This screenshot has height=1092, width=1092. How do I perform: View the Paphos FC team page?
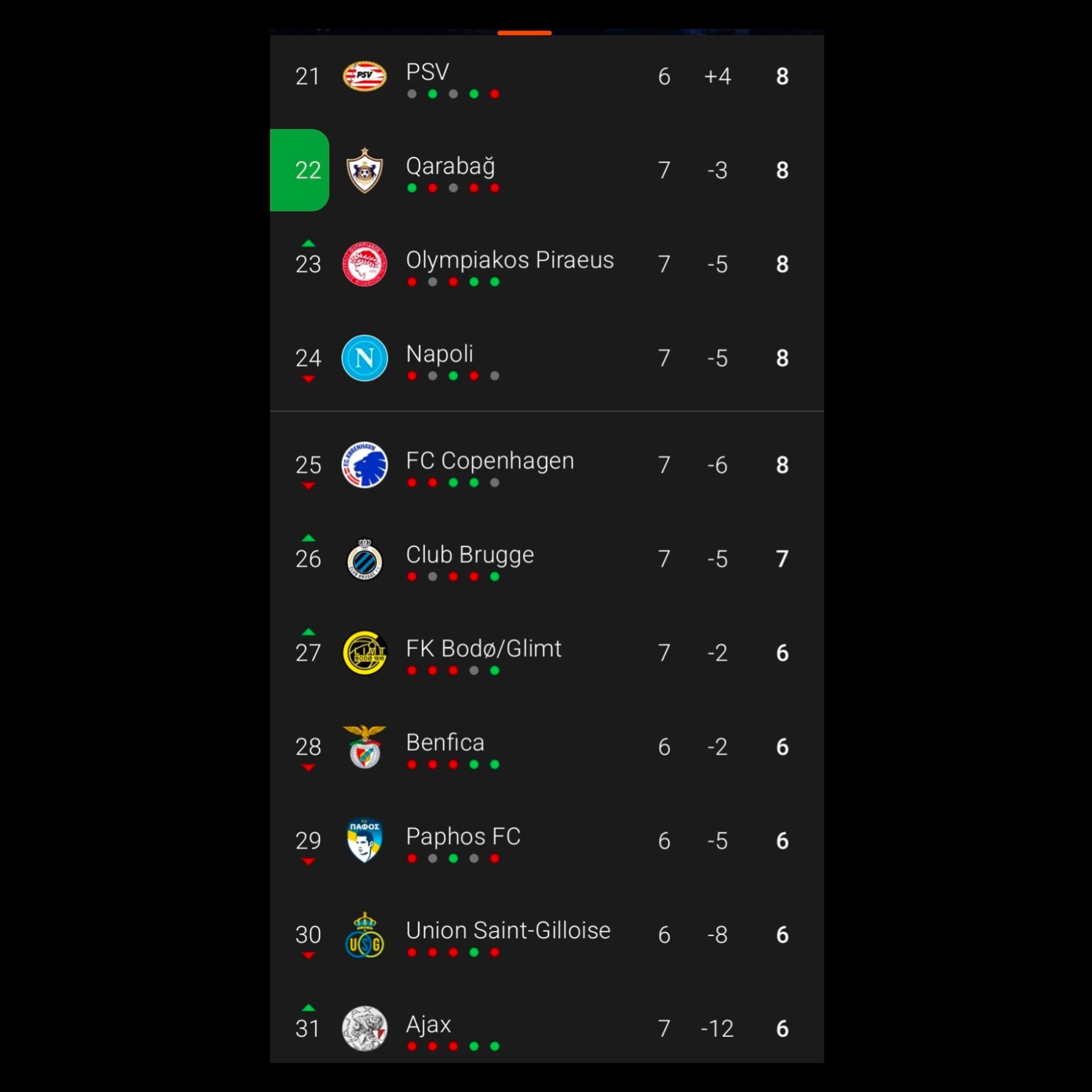click(463, 837)
